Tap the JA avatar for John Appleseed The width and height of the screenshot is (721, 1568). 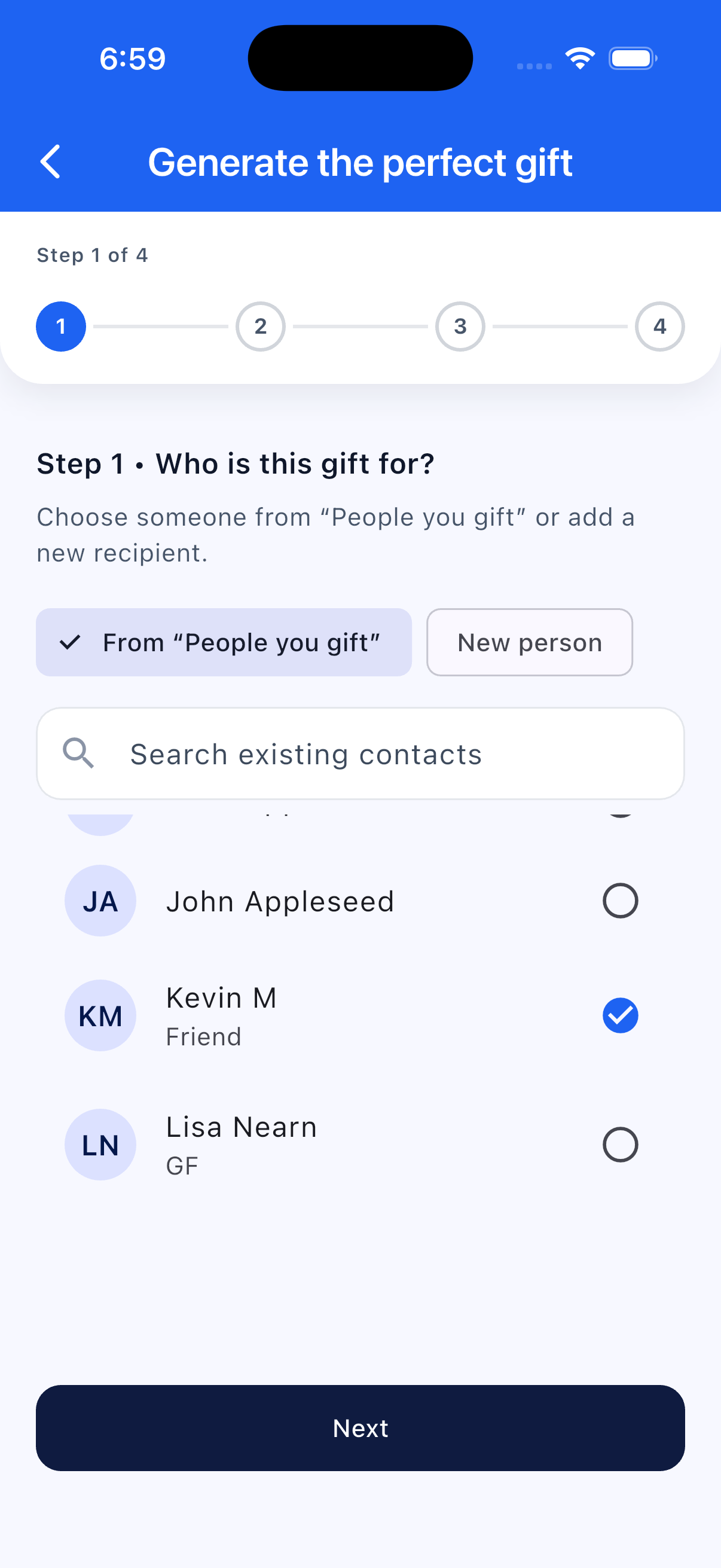pyautogui.click(x=100, y=901)
